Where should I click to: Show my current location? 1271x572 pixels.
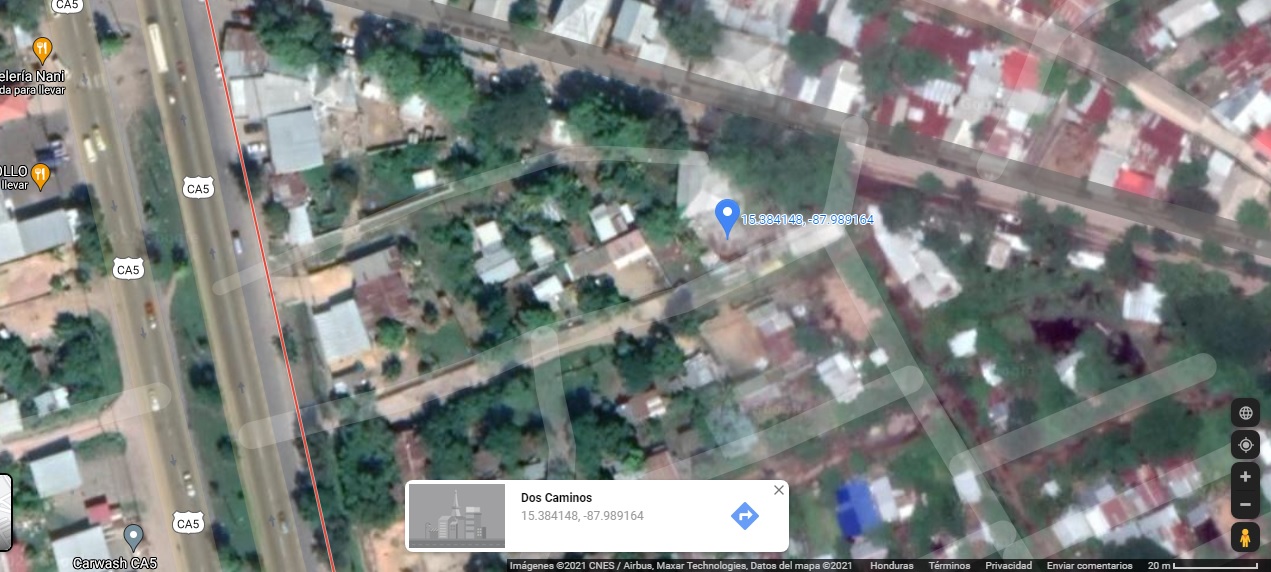tap(1245, 445)
